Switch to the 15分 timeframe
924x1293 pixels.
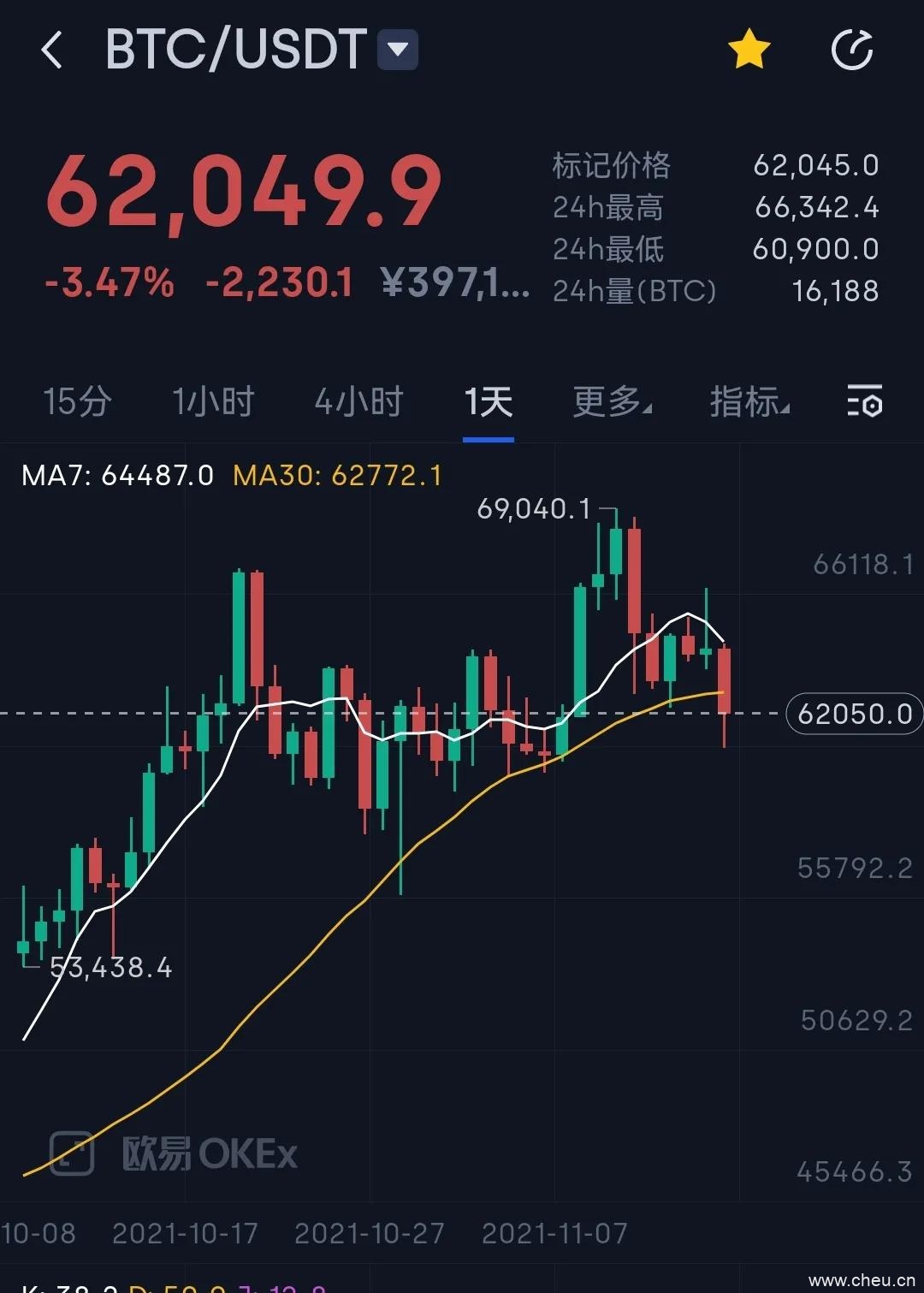tap(77, 401)
